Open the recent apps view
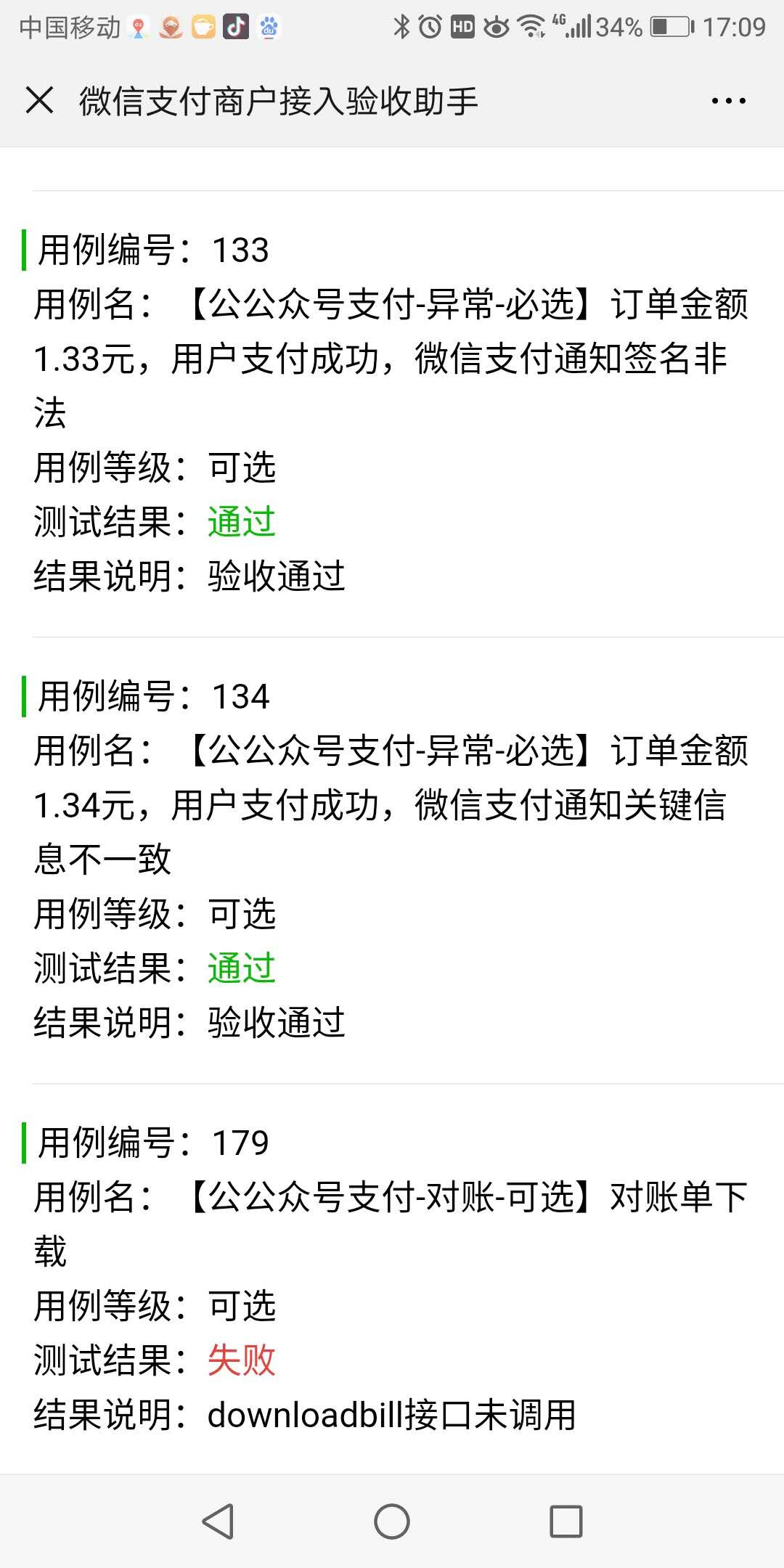 point(566,1521)
